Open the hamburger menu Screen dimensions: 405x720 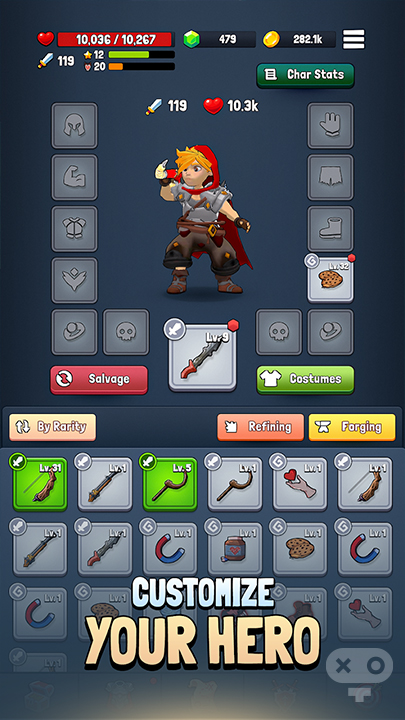[354, 39]
